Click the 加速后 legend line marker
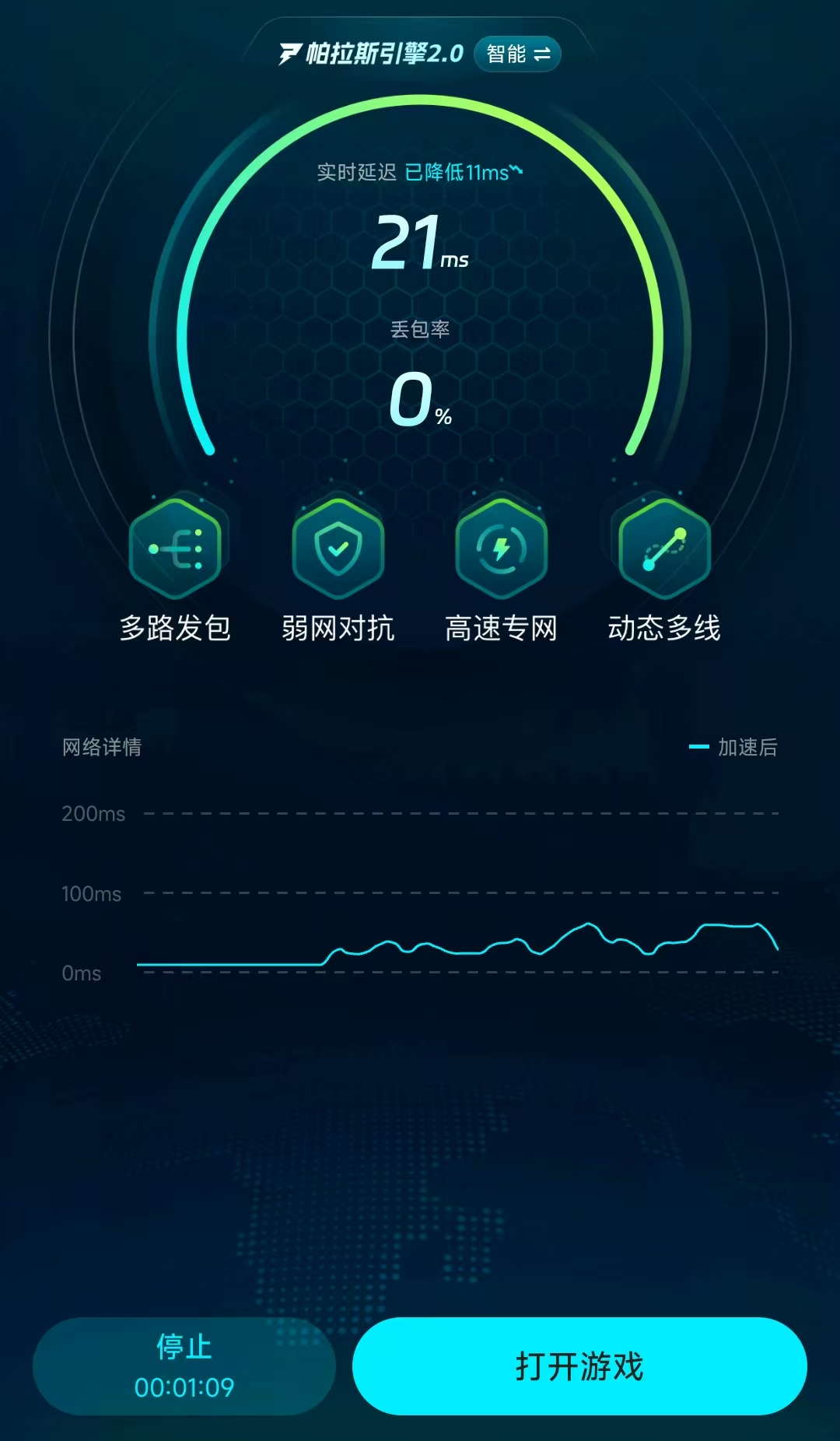 click(698, 745)
